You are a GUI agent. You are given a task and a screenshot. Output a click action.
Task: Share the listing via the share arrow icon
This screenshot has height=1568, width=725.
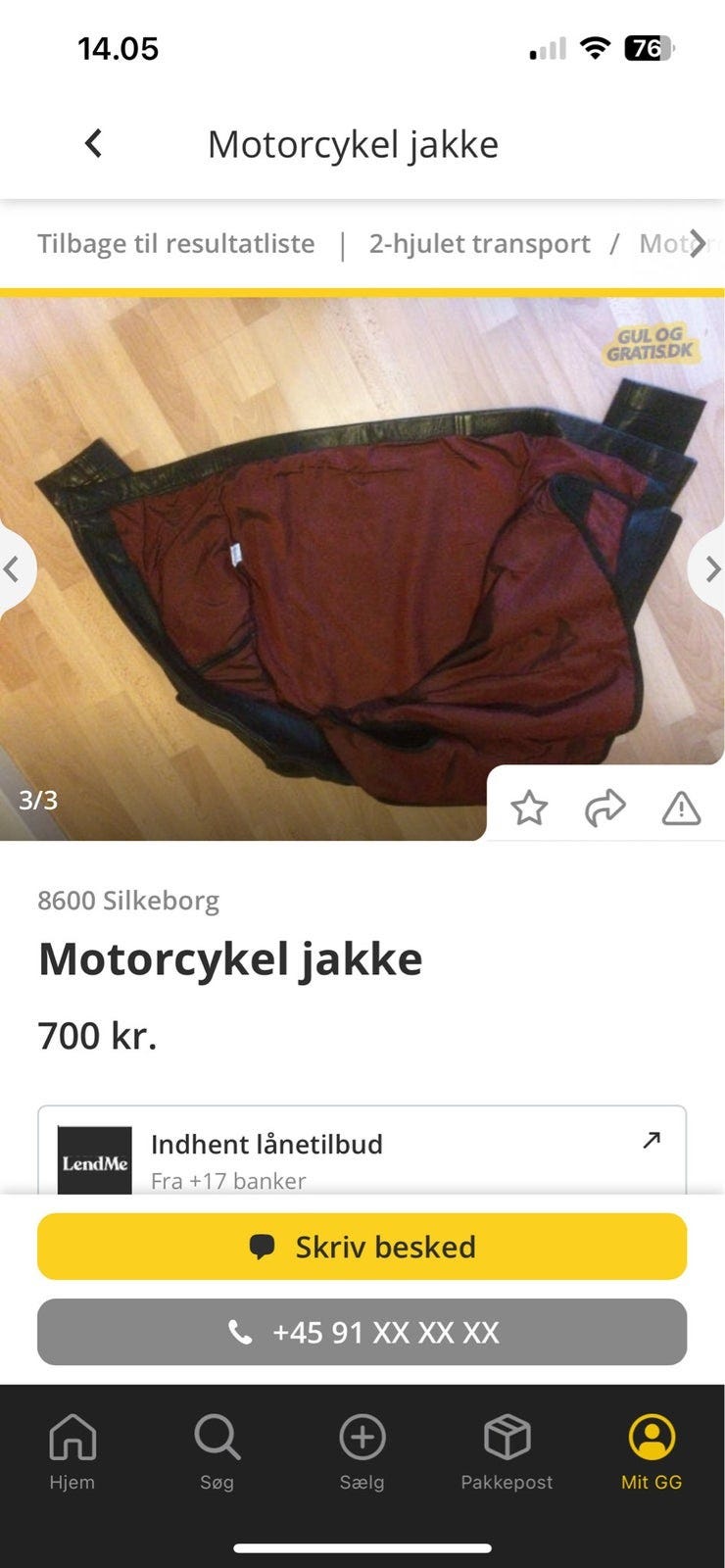coord(605,808)
